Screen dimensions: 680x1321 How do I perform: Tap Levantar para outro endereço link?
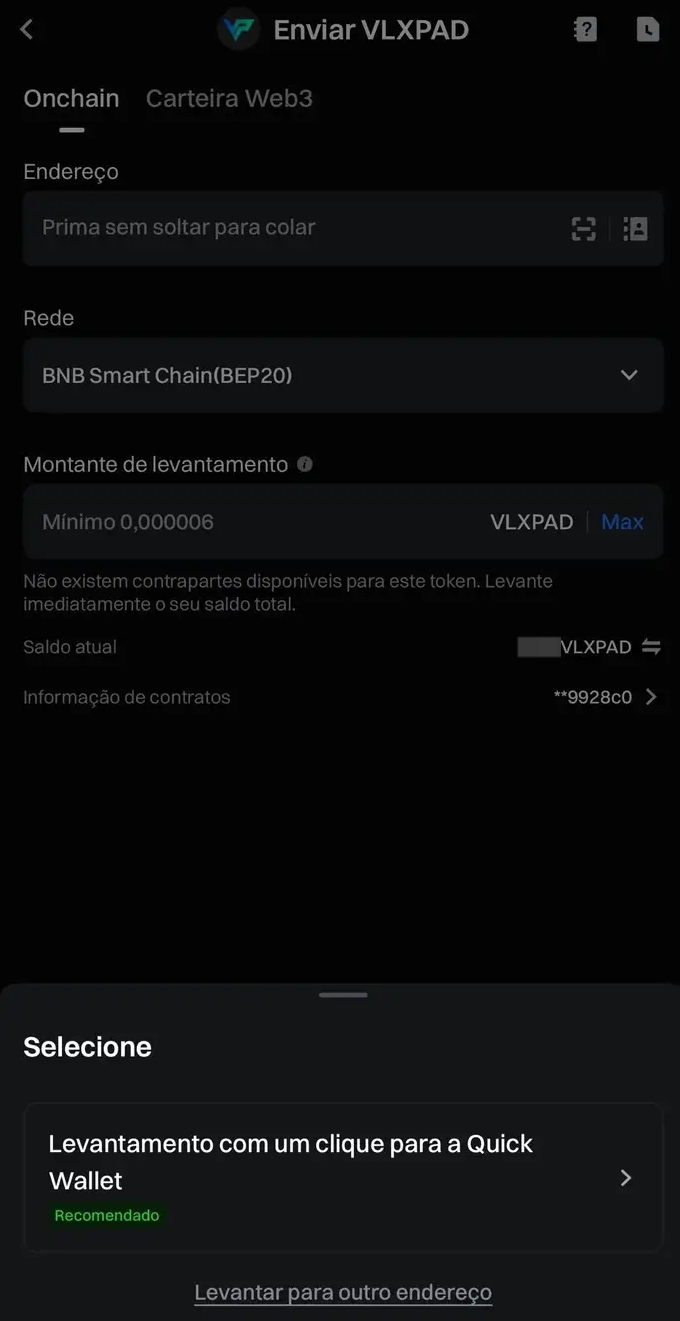343,1292
